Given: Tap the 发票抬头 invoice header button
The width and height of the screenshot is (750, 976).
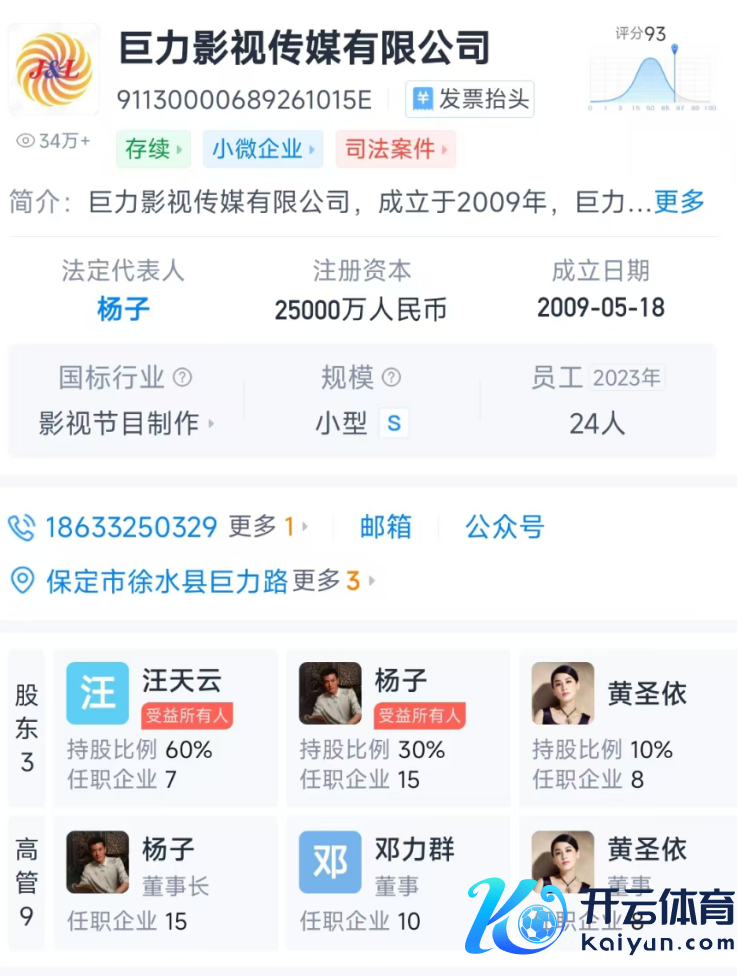Looking at the screenshot, I should click(470, 99).
